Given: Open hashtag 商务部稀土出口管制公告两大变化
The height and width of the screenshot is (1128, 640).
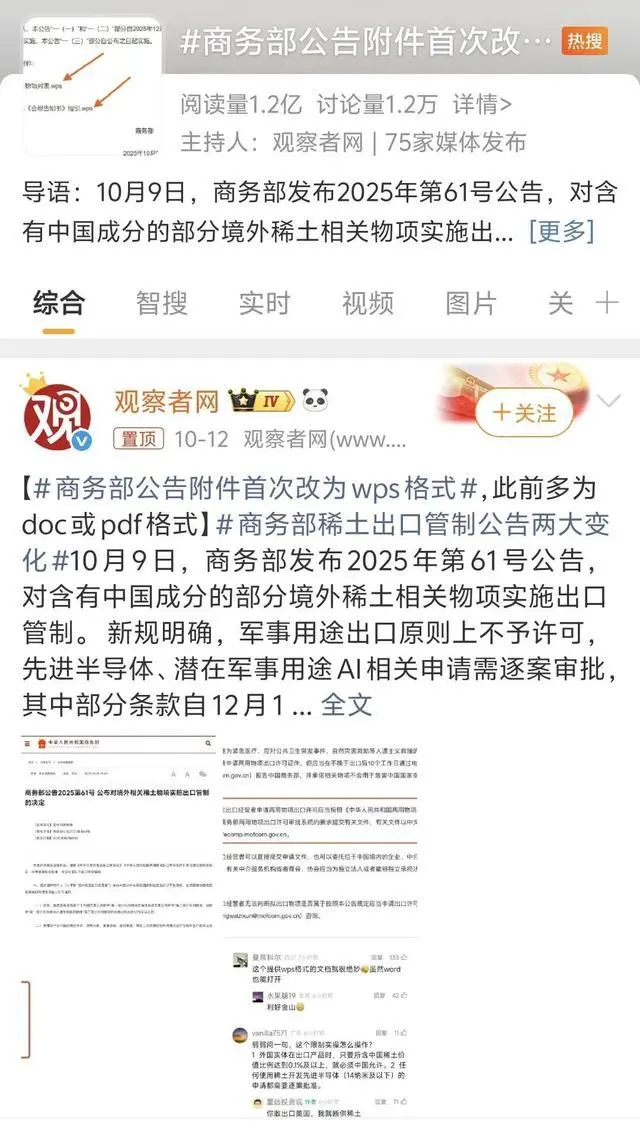Looking at the screenshot, I should [400, 523].
